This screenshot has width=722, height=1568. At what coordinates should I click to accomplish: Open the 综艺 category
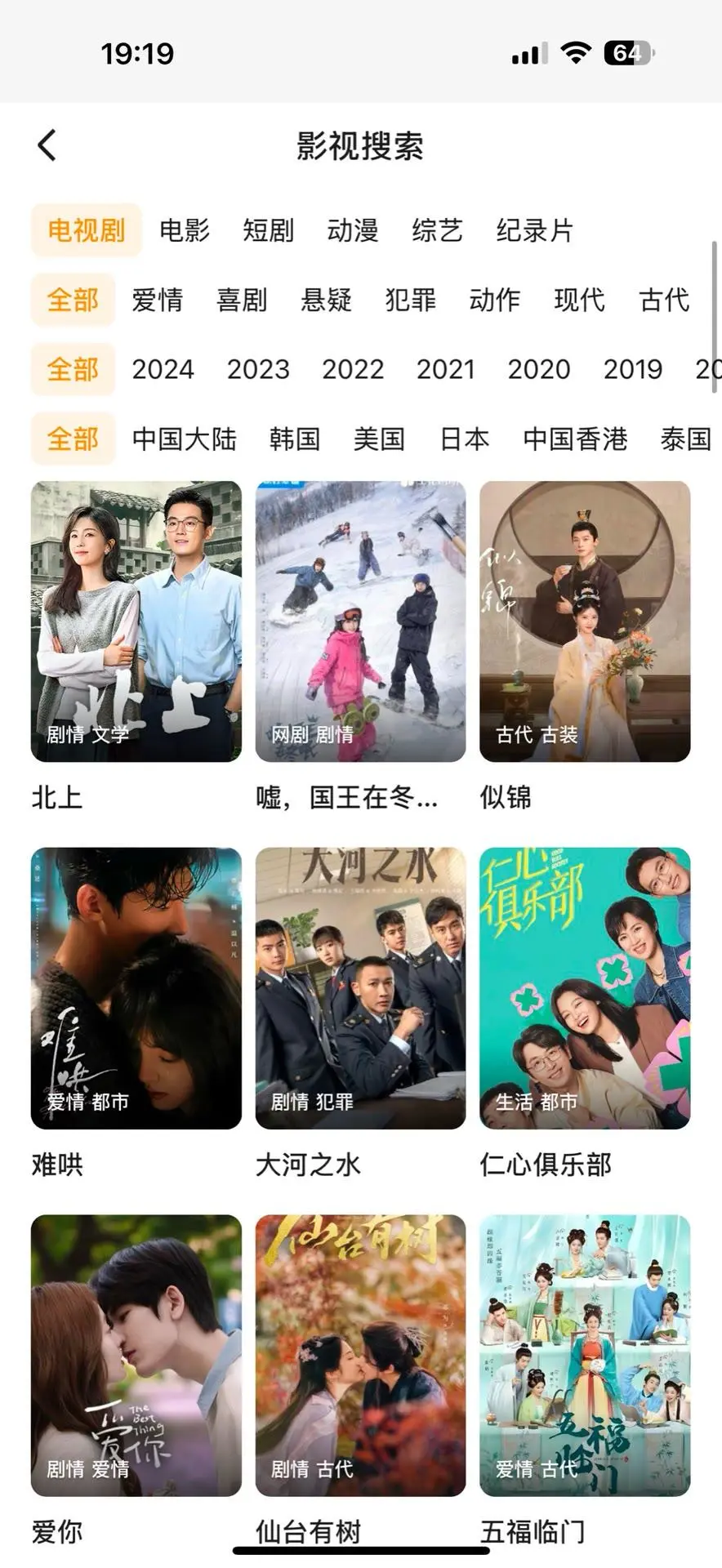[x=437, y=230]
